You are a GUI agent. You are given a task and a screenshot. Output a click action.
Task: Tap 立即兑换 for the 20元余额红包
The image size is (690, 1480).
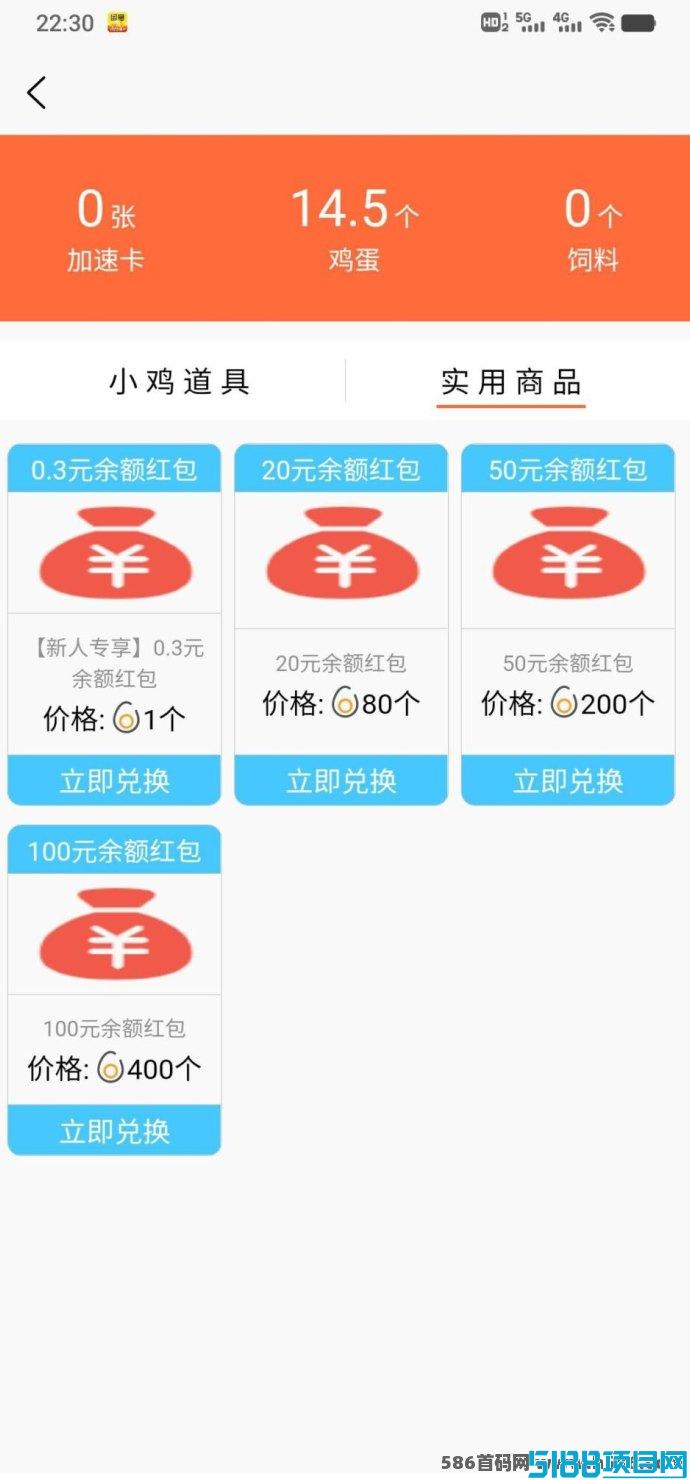coord(341,781)
